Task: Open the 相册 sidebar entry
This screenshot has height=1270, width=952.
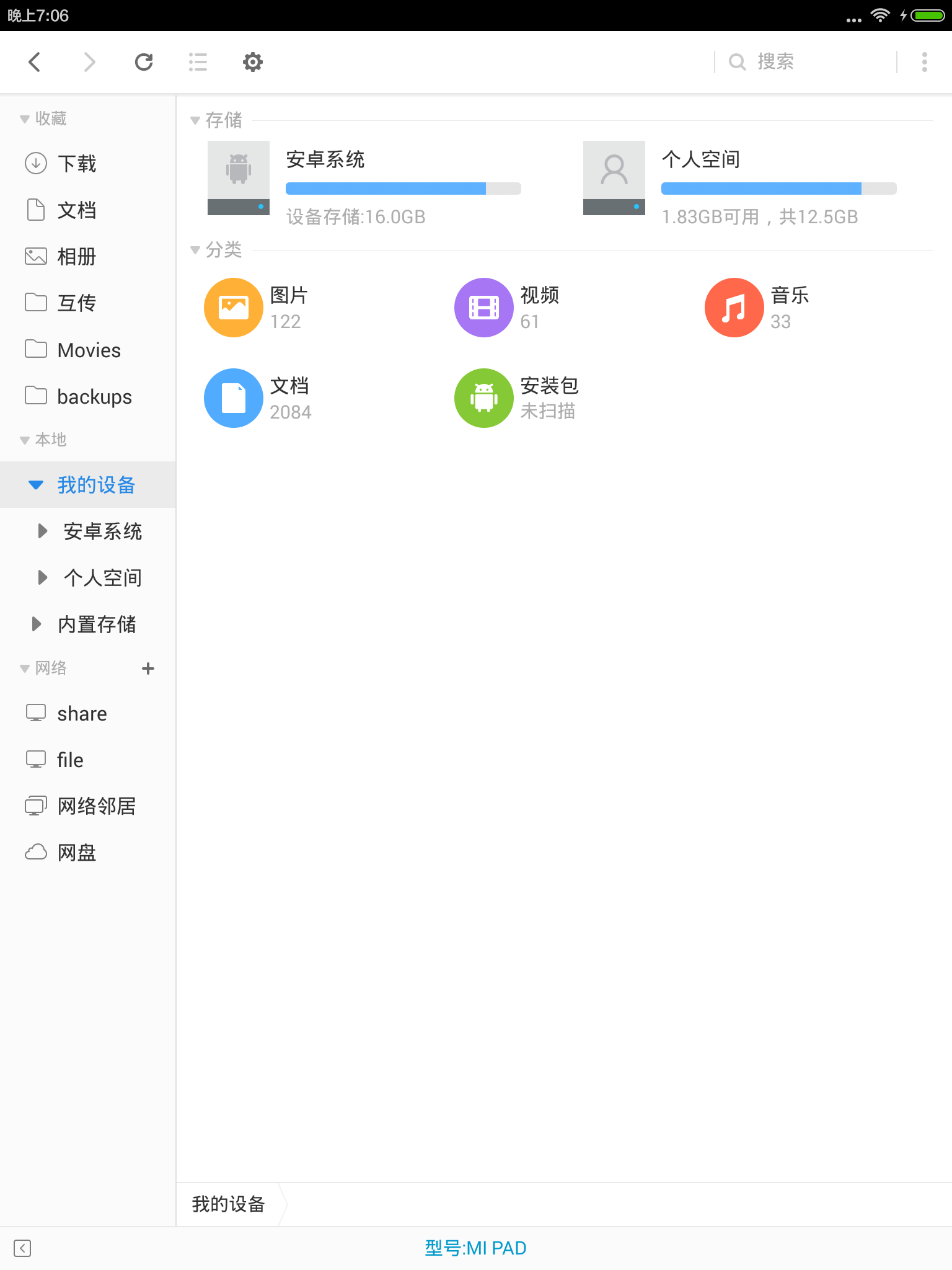Action: [x=76, y=256]
